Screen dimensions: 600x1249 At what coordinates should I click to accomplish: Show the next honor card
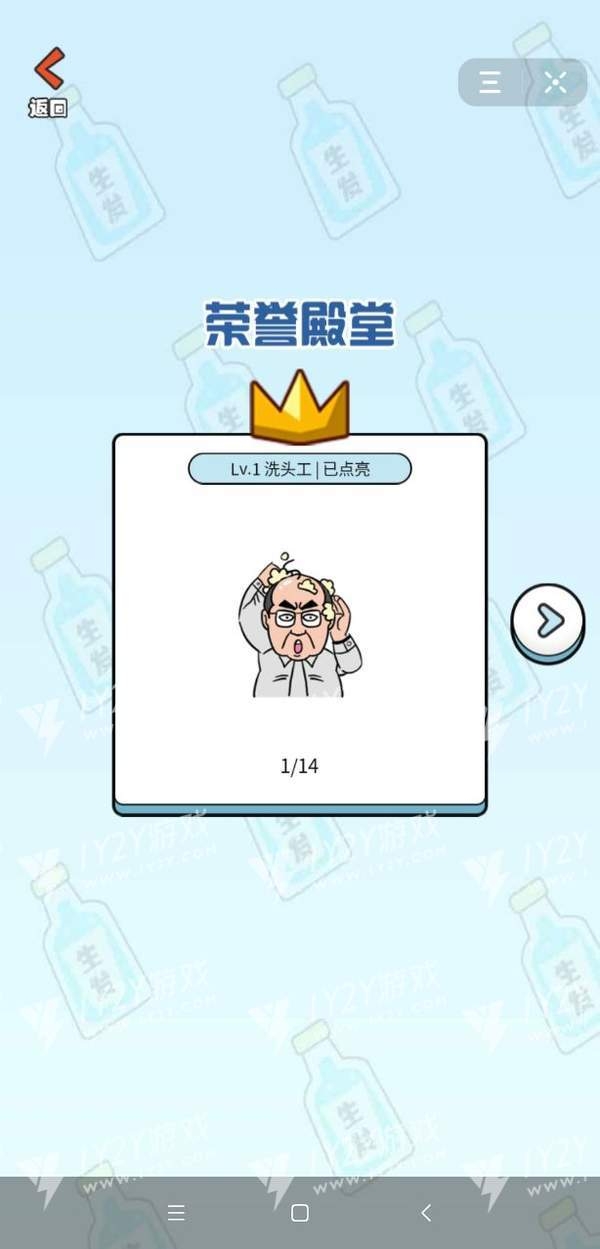548,621
